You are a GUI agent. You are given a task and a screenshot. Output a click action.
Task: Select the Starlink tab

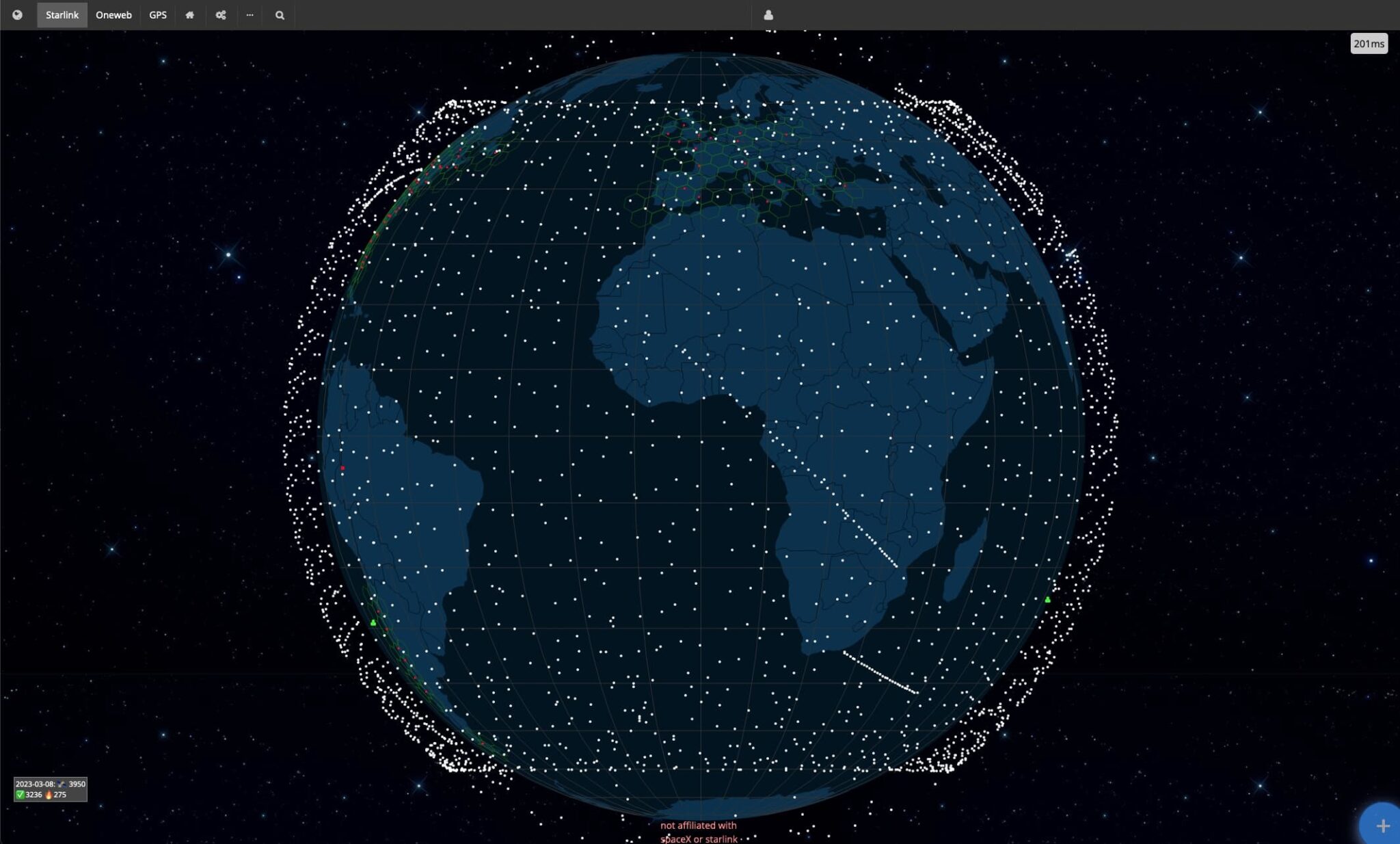62,14
